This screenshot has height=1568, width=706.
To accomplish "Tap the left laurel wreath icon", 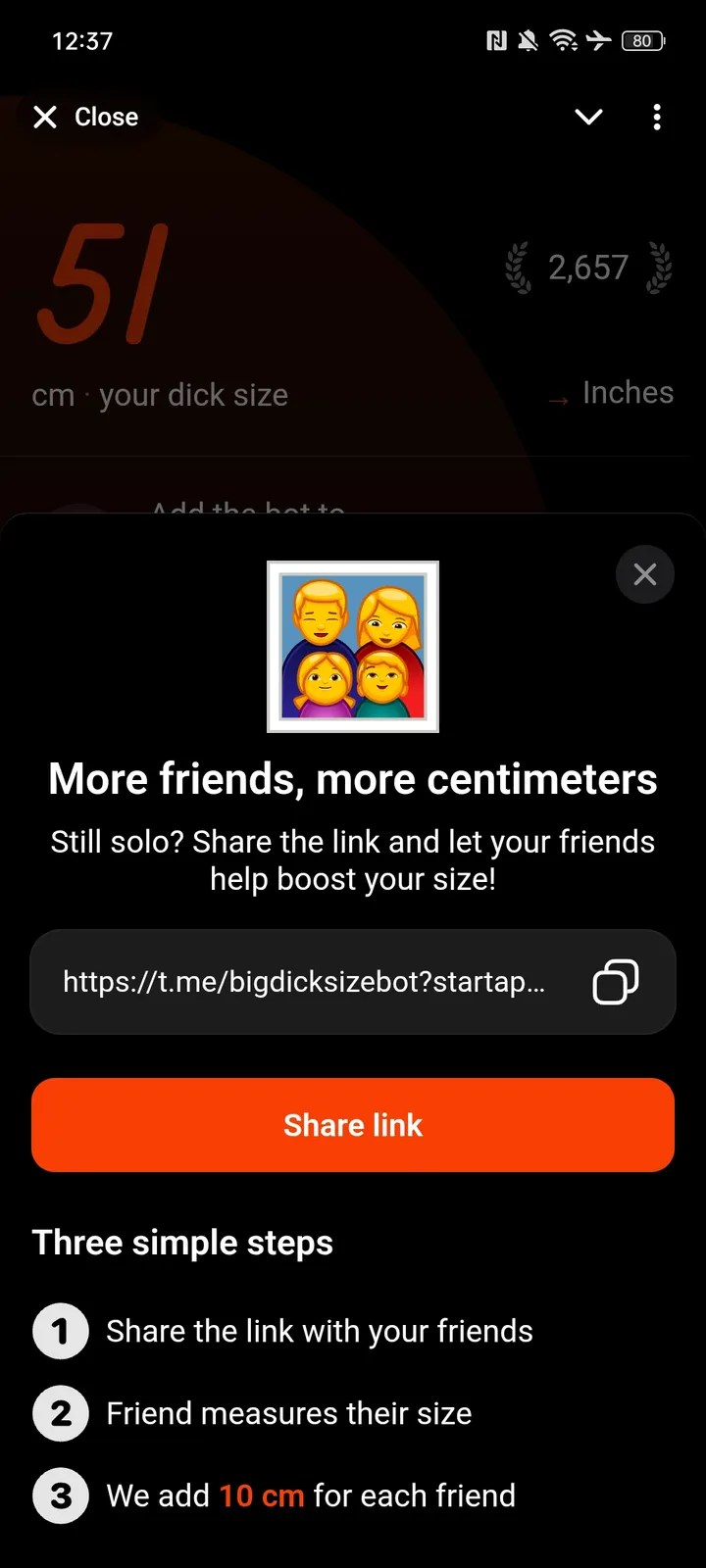I will pyautogui.click(x=520, y=267).
